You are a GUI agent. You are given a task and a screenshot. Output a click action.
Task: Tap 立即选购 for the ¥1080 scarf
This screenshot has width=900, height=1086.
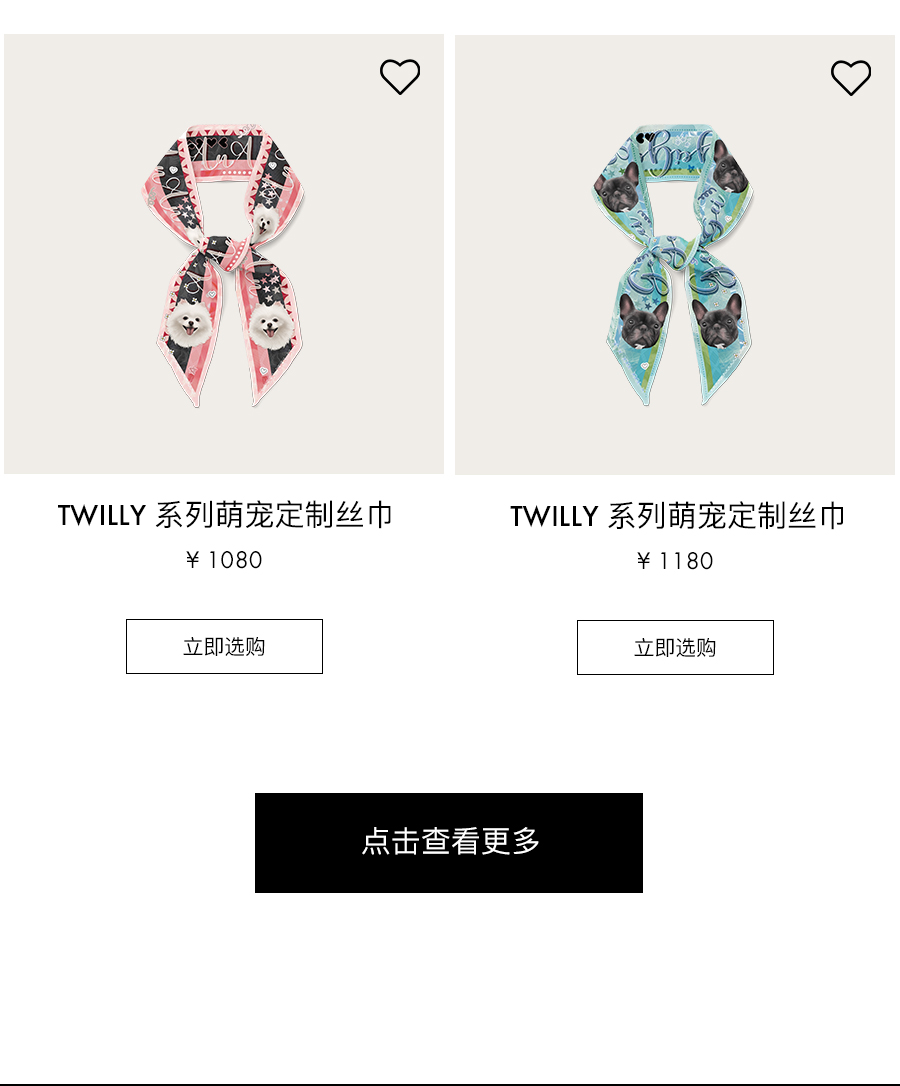click(x=224, y=646)
